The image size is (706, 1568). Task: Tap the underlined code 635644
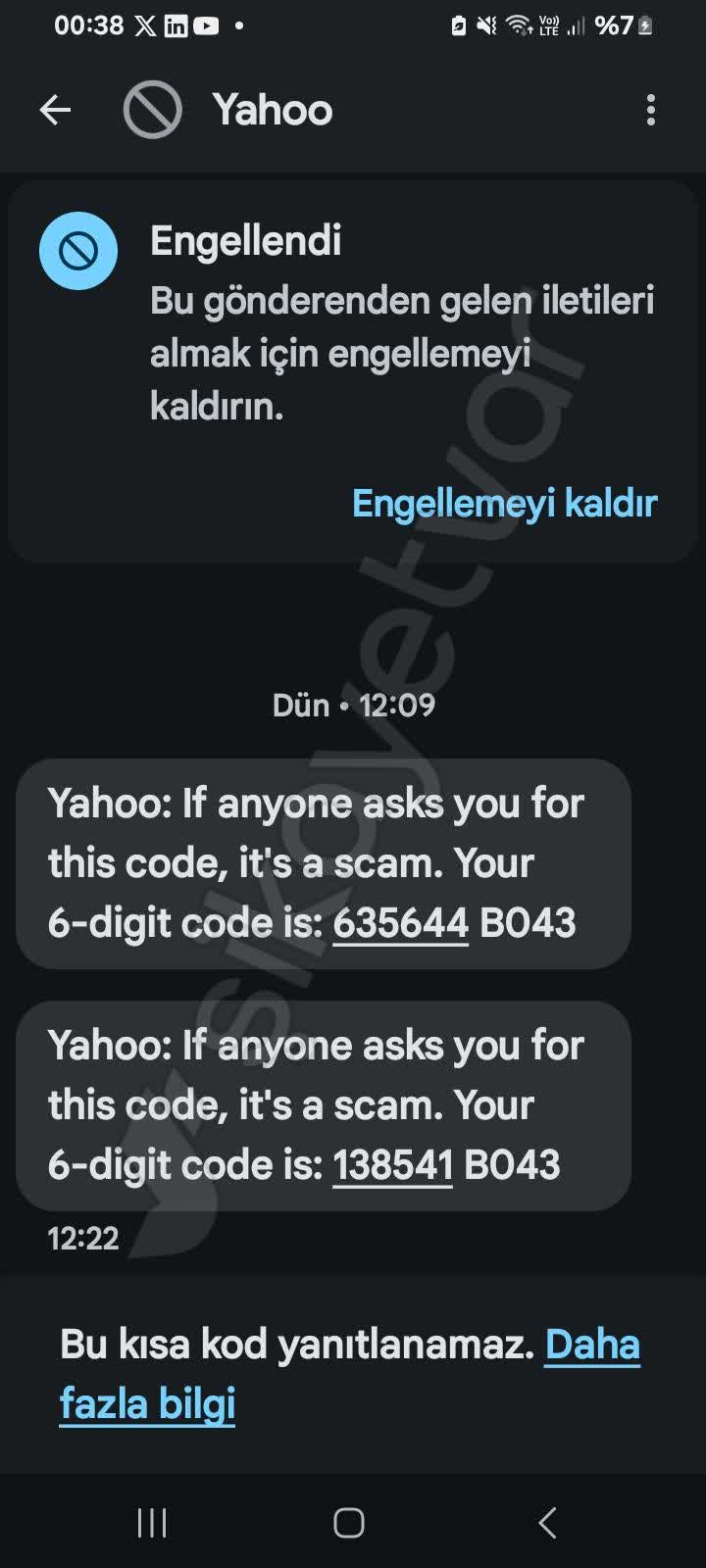tap(400, 922)
